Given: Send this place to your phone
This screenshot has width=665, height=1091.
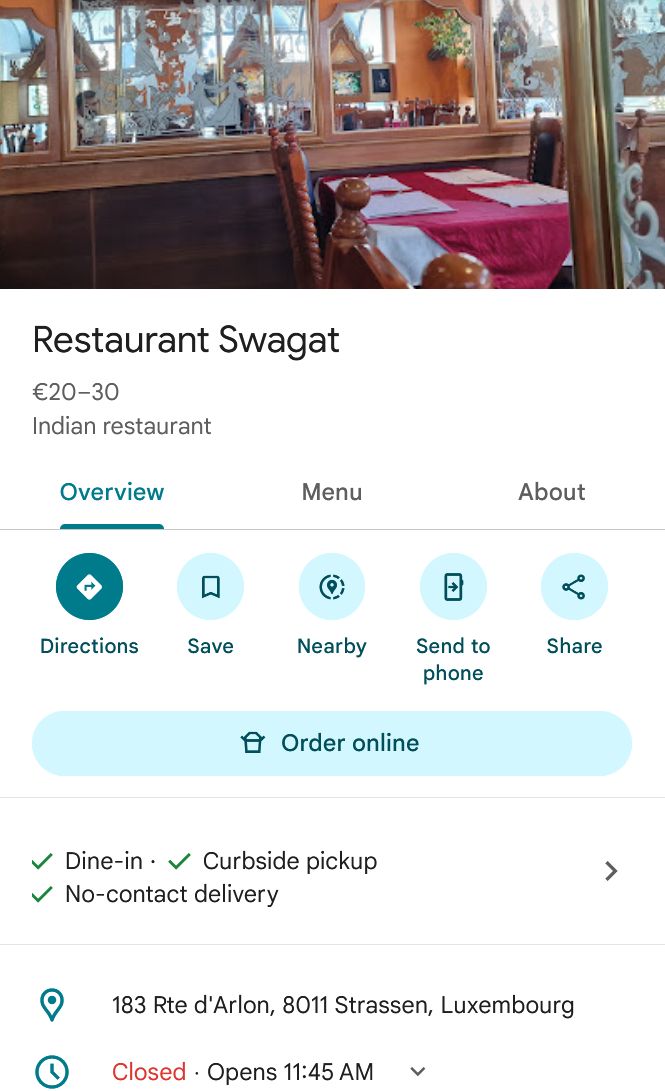Looking at the screenshot, I should pyautogui.click(x=453, y=587).
